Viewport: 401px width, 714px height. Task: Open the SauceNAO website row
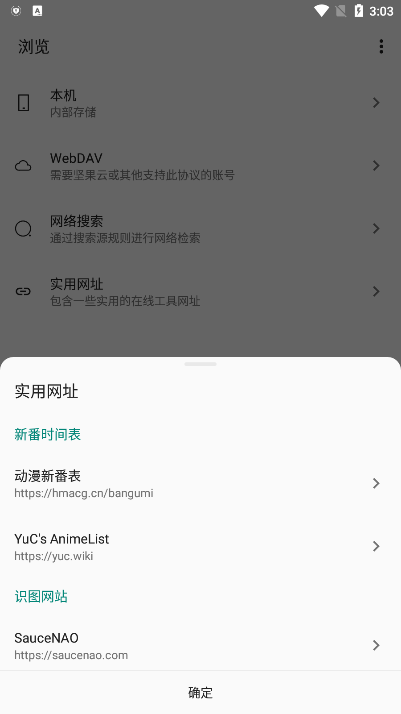click(200, 646)
